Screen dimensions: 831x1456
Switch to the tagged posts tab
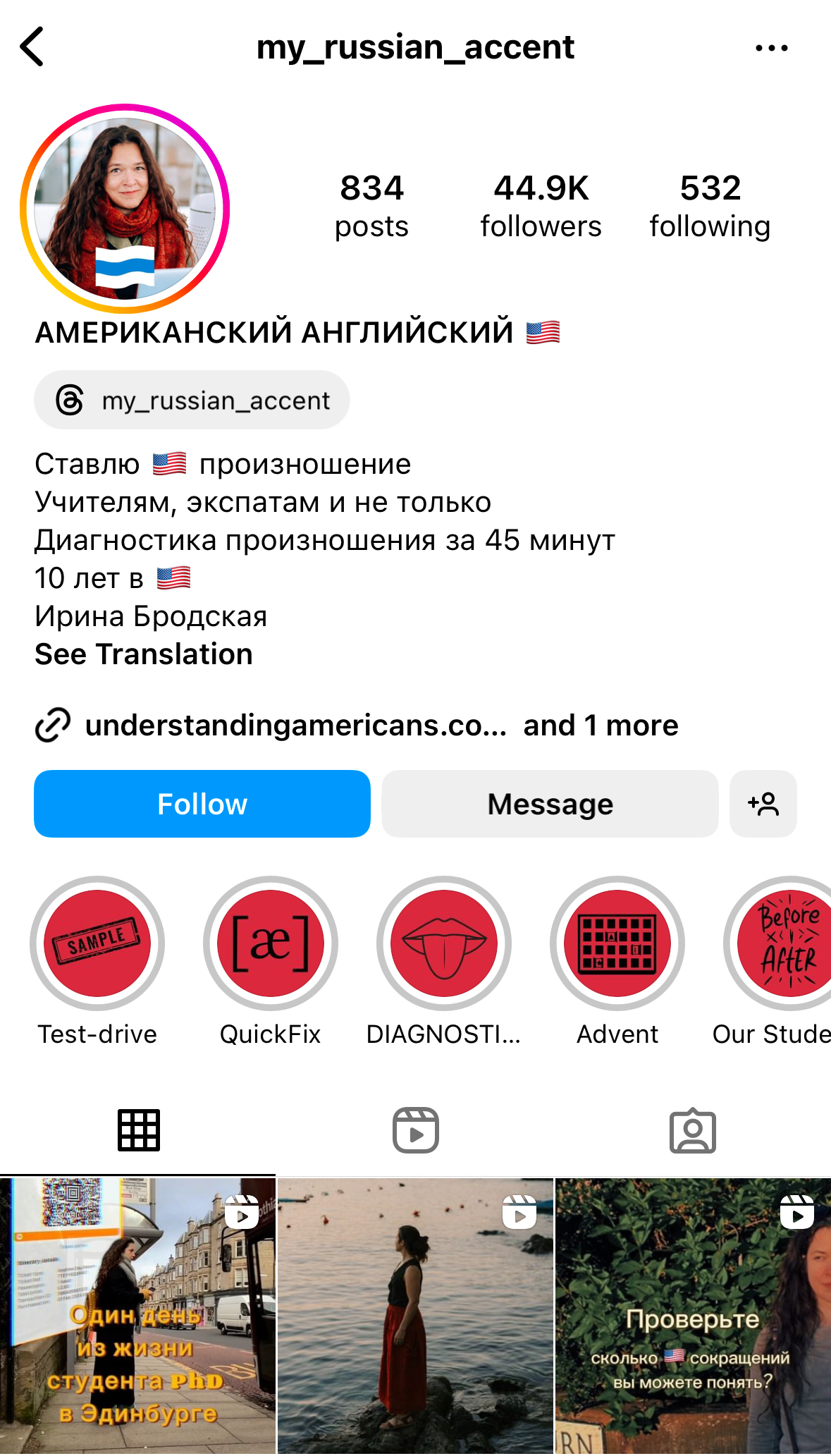click(693, 1130)
